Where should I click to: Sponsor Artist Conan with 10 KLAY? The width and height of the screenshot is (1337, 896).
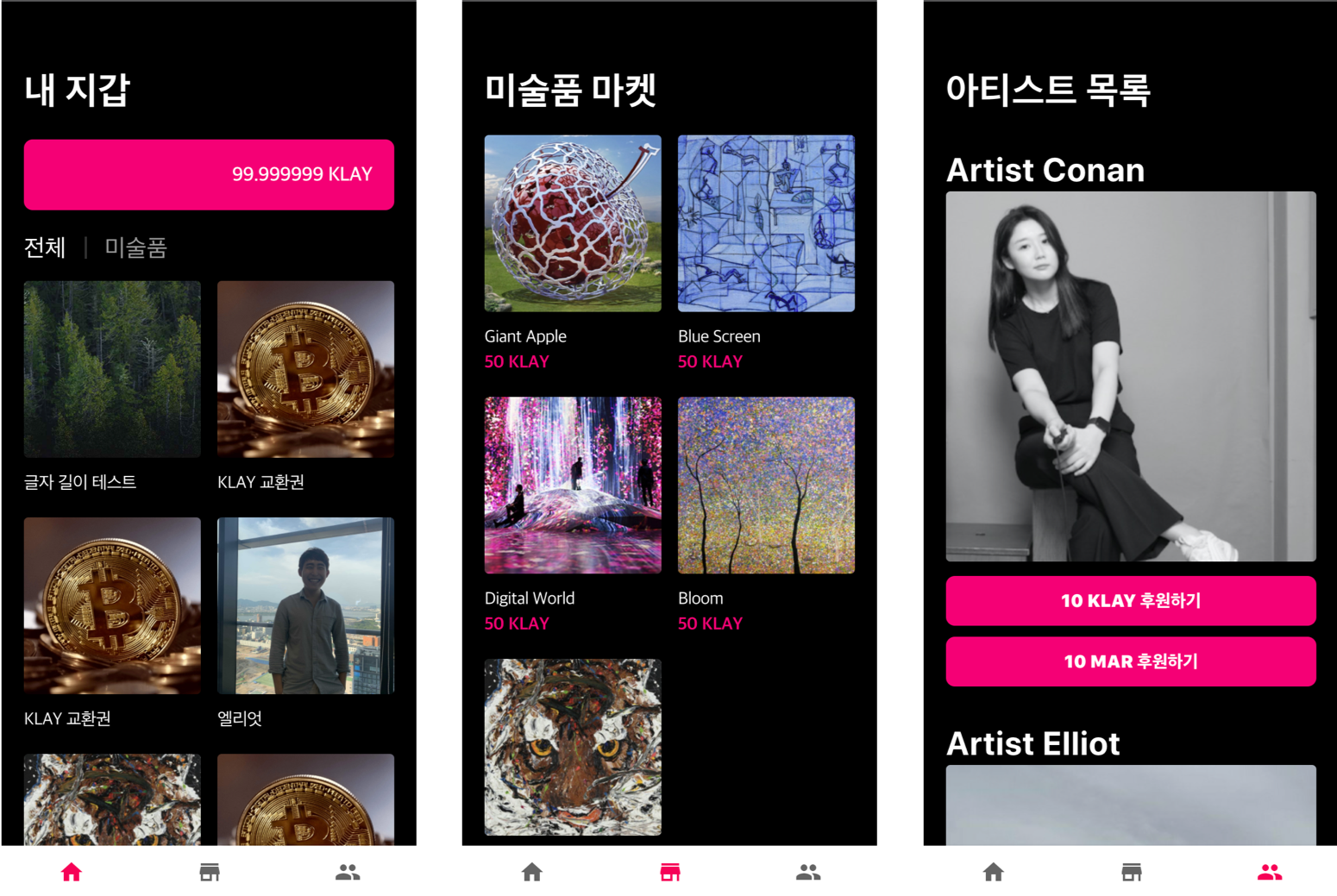(1131, 601)
